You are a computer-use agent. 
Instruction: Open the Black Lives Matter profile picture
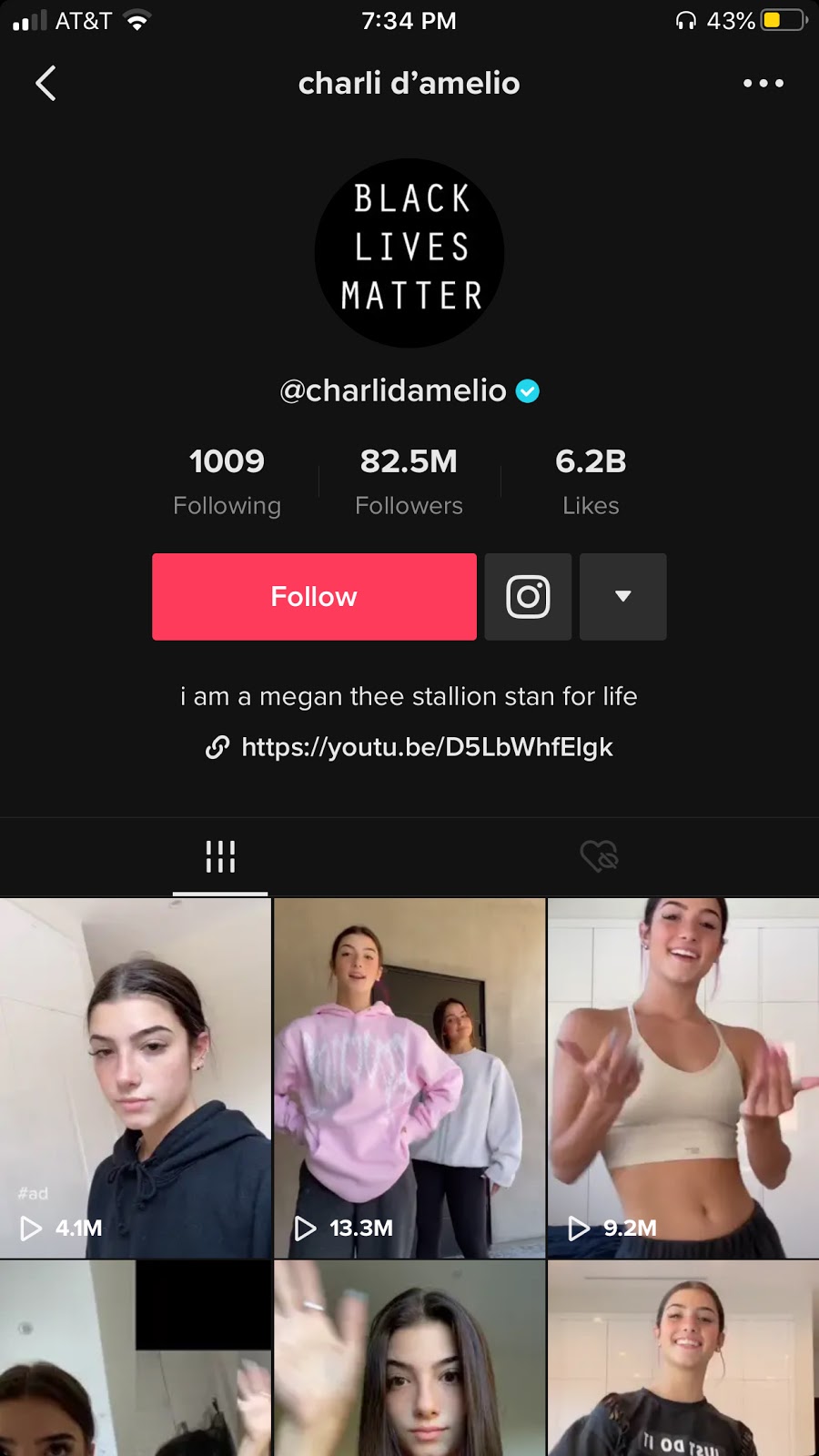[x=409, y=253]
